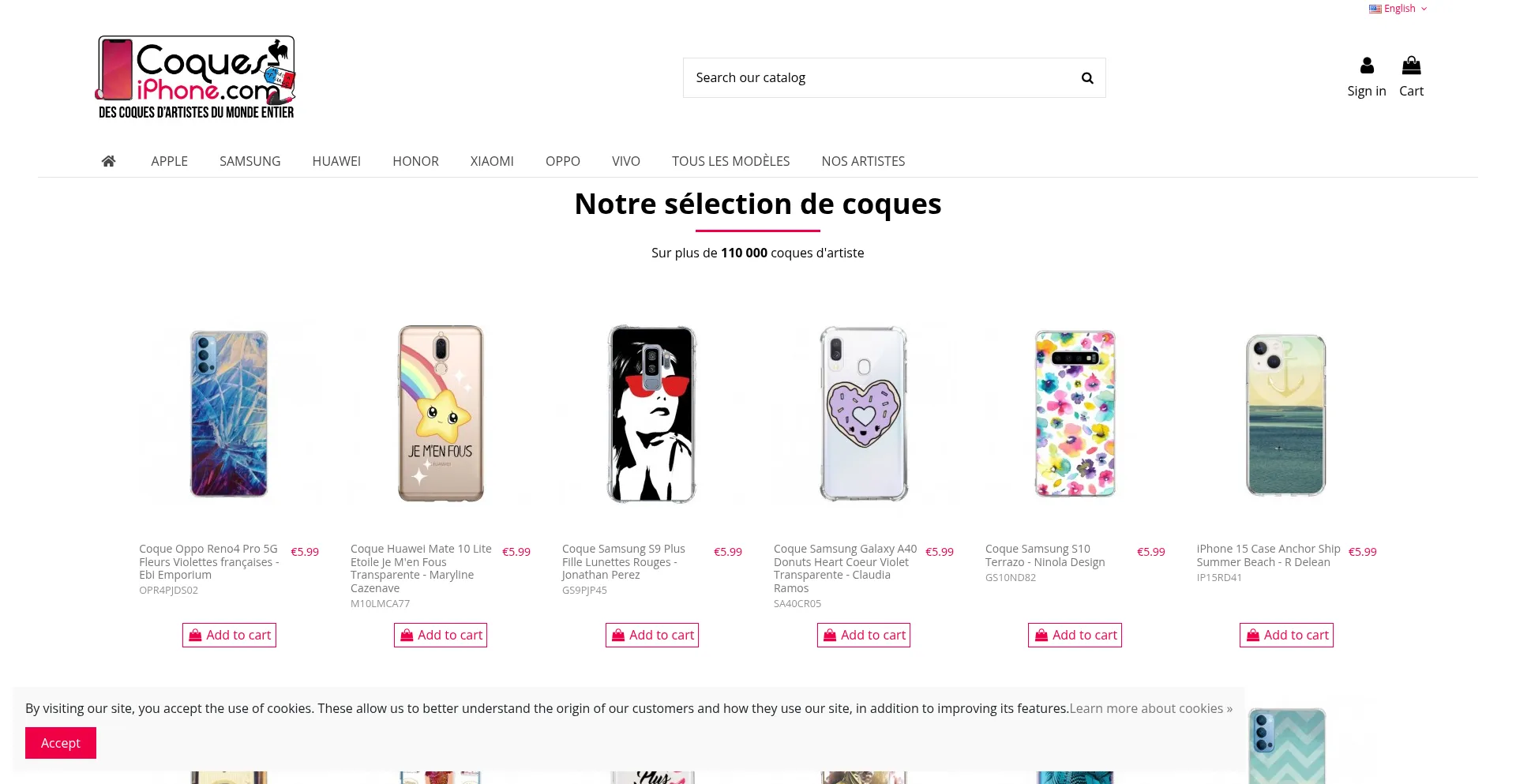The width and height of the screenshot is (1516, 784).
Task: Add Samsung S10 Terrazo case to cart
Action: (x=1075, y=635)
